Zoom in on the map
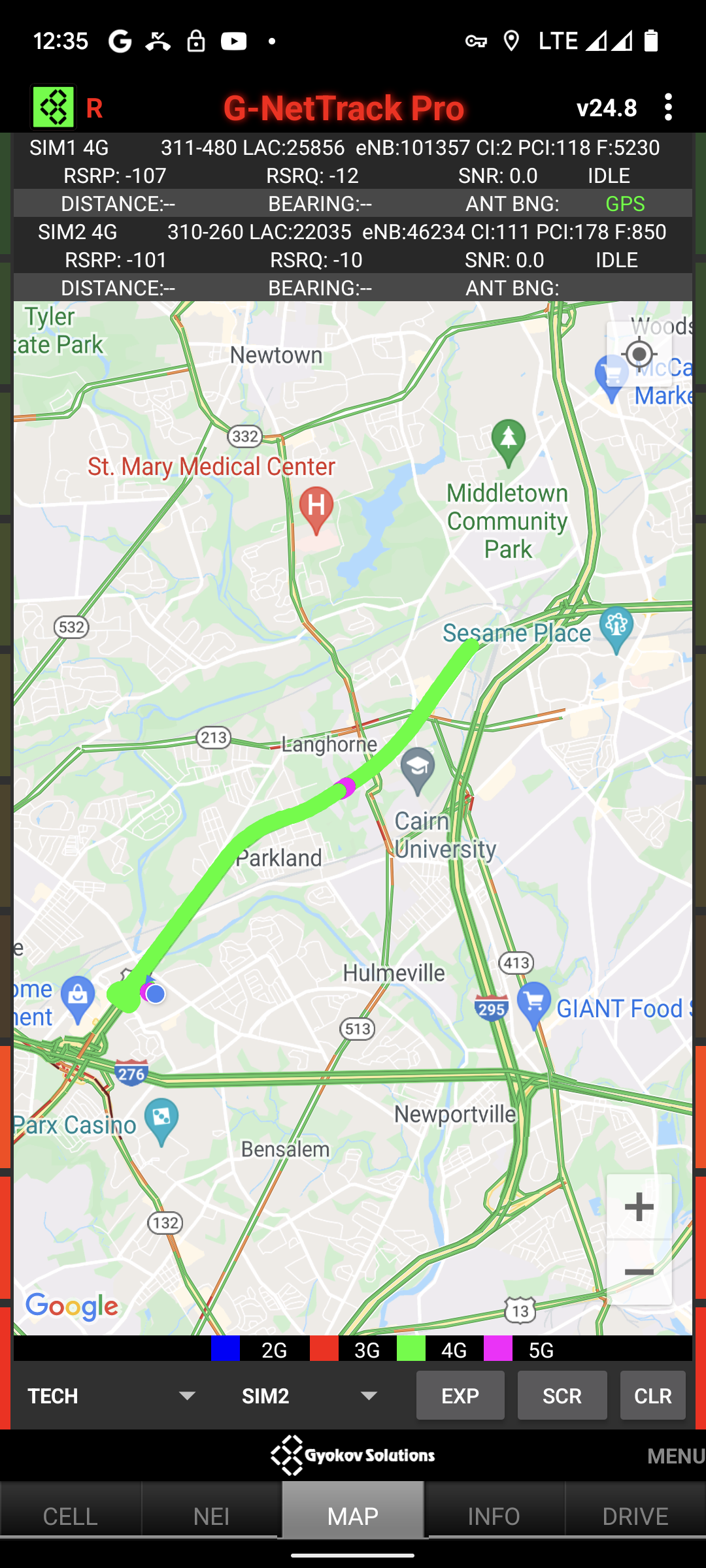Viewport: 706px width, 1568px height. [x=639, y=1207]
